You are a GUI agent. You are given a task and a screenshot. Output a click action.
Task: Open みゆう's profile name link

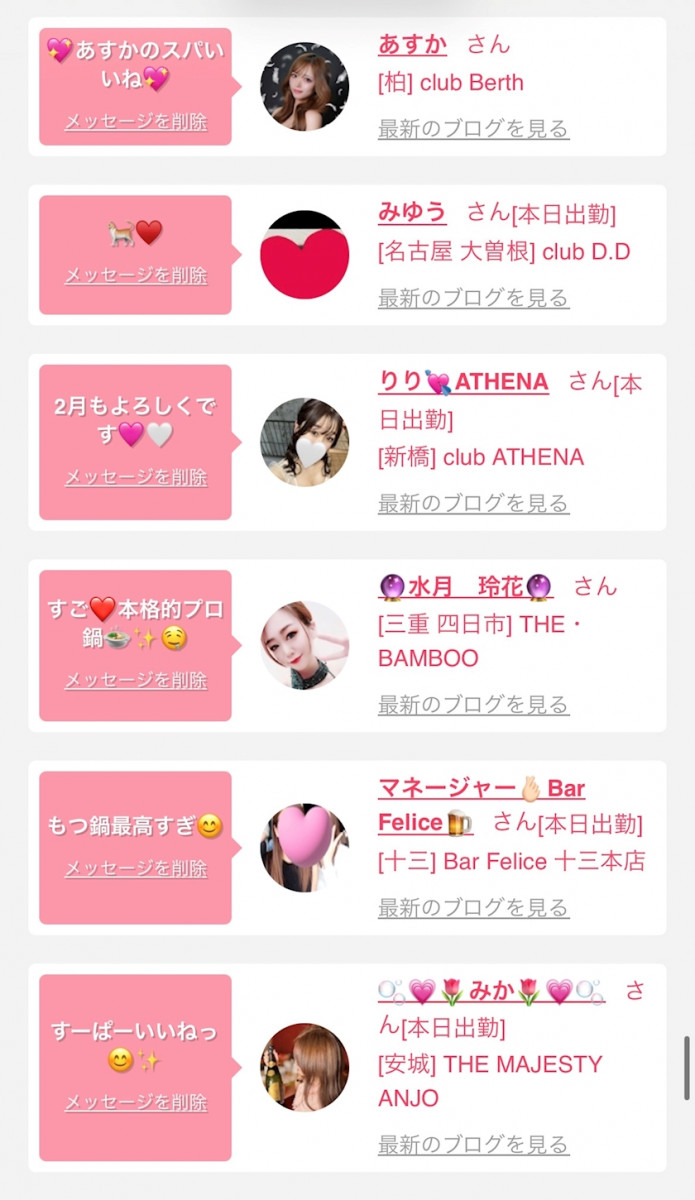pos(412,212)
